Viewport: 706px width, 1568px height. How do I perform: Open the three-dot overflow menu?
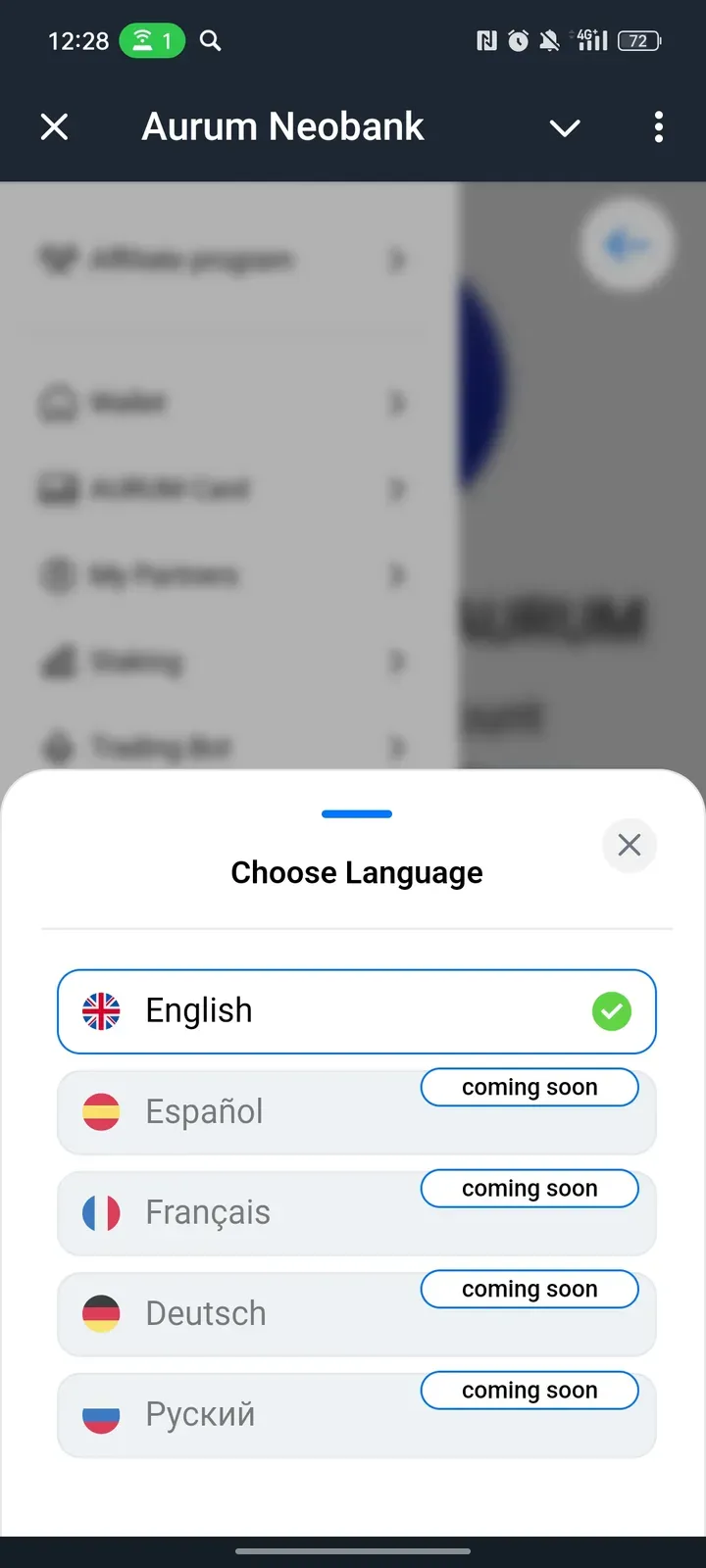658,126
